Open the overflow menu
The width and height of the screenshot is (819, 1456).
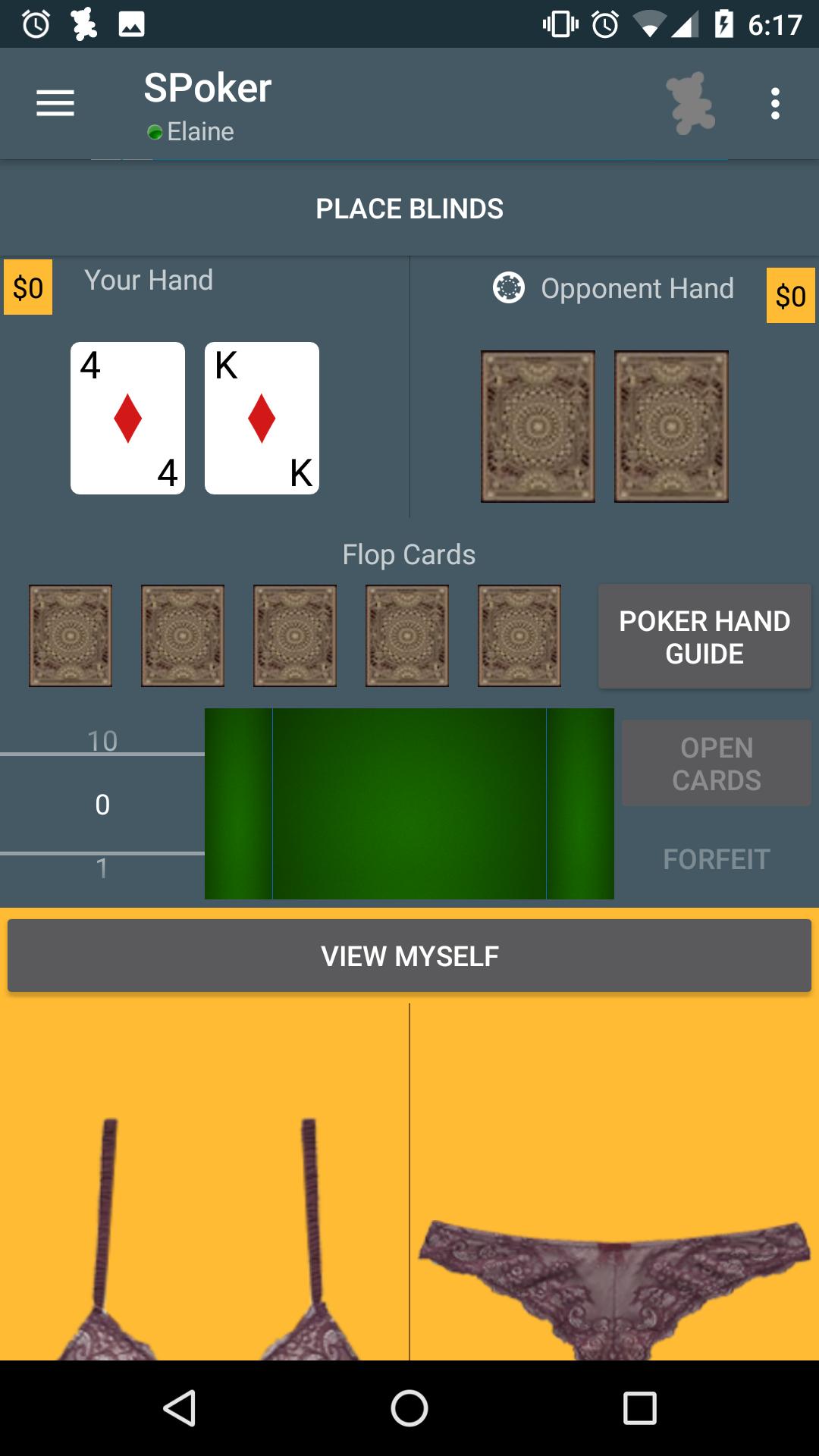(x=775, y=103)
